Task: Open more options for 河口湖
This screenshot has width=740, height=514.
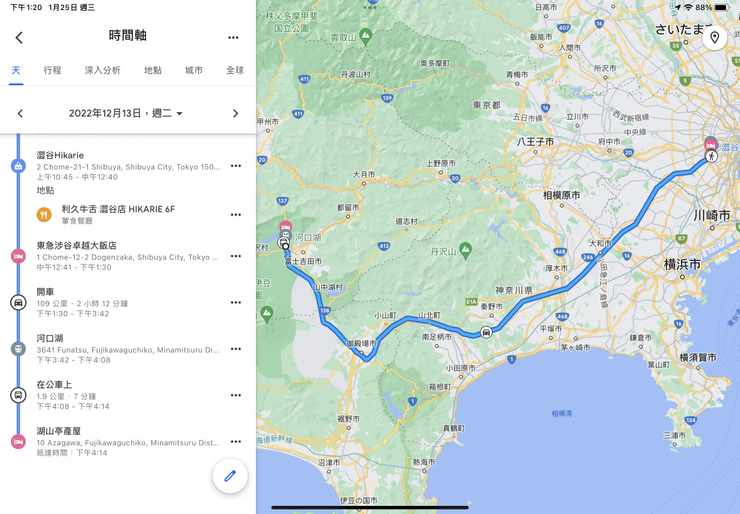Action: 236,349
